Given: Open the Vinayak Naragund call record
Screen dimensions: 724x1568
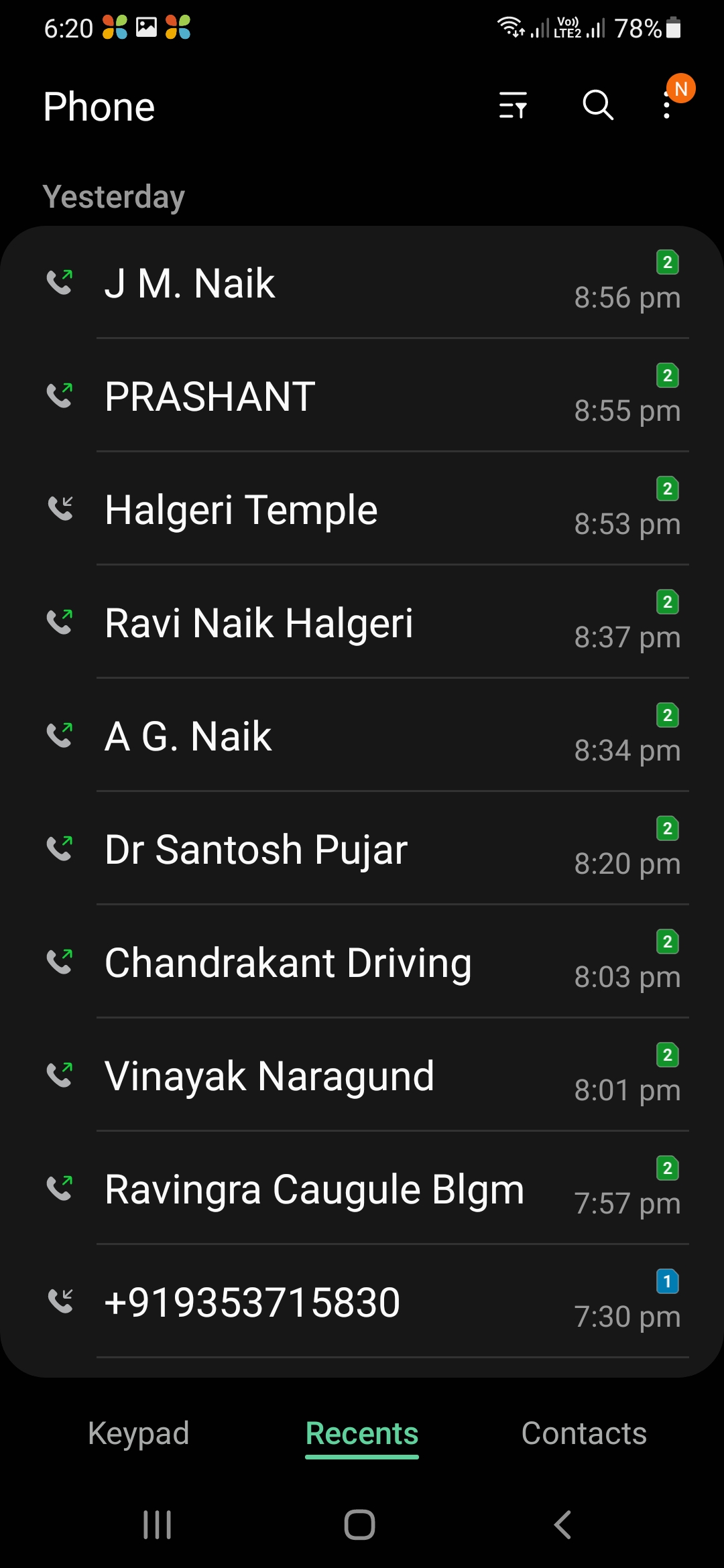Looking at the screenshot, I should click(362, 1075).
